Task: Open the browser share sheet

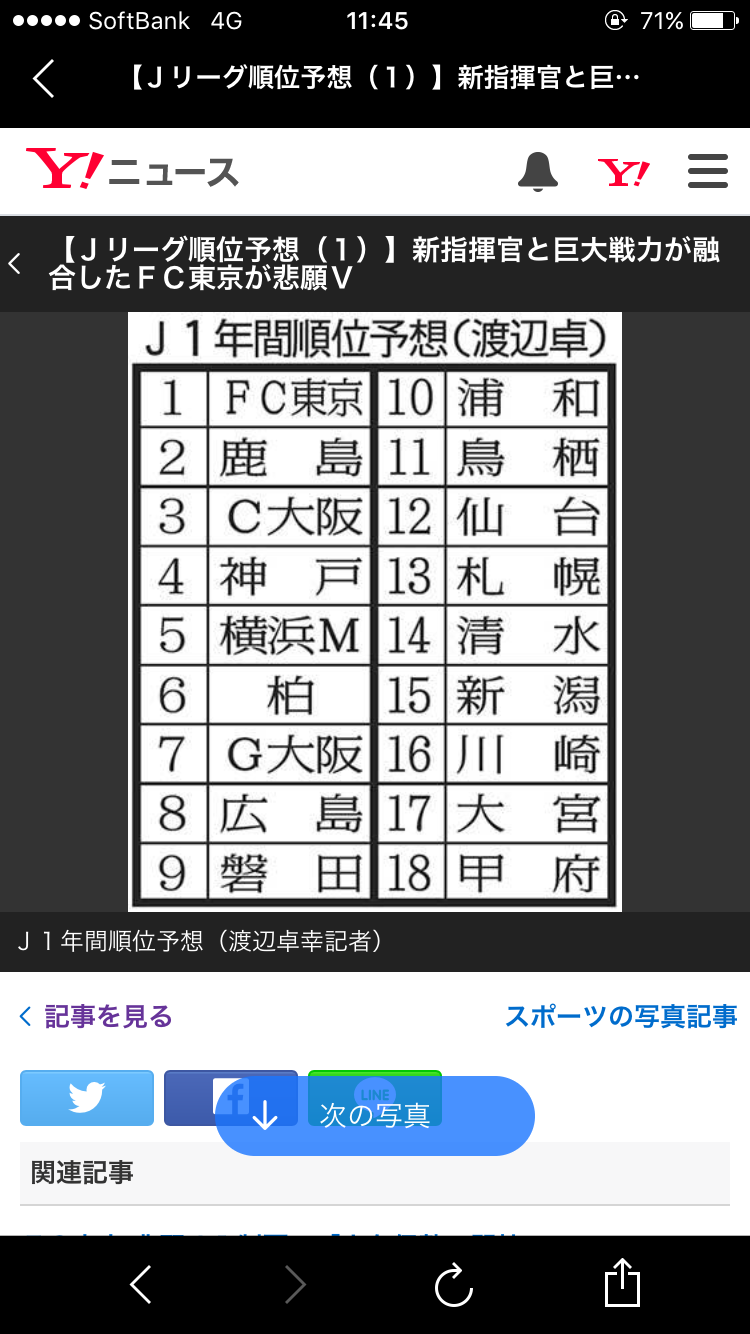Action: click(622, 1282)
